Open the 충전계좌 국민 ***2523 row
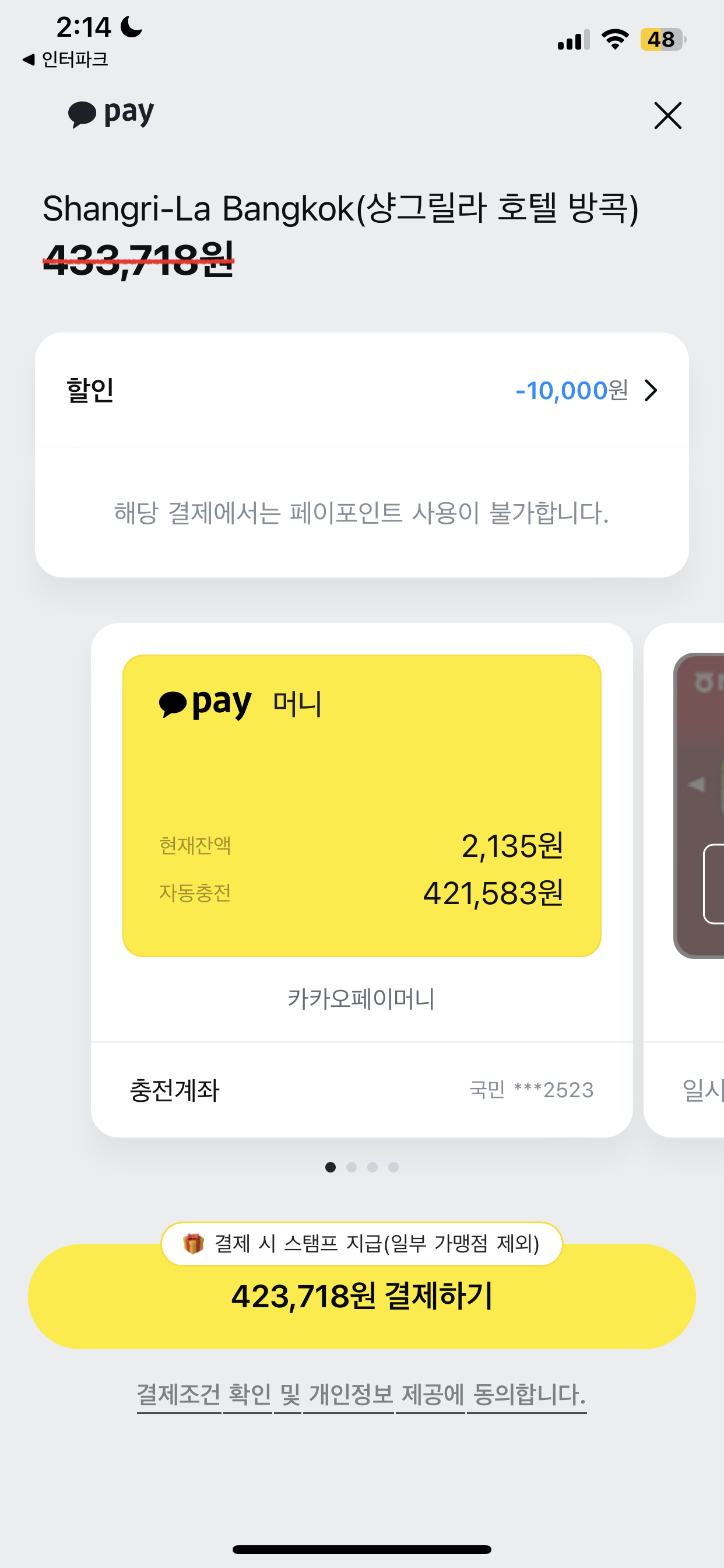 click(x=362, y=1090)
